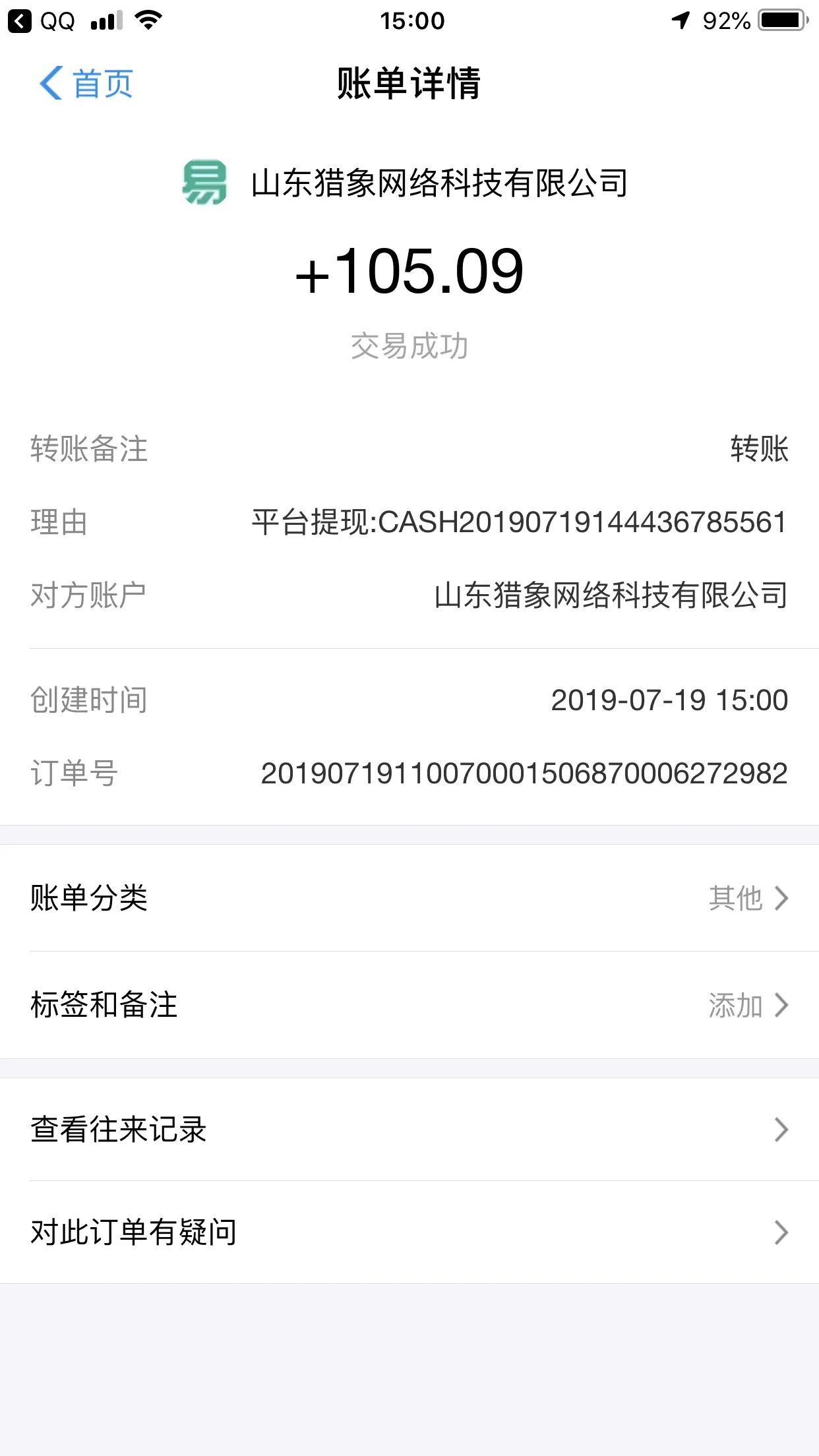Tap the cellular signal bars icon
Viewport: 819px width, 1456px height.
106,20
